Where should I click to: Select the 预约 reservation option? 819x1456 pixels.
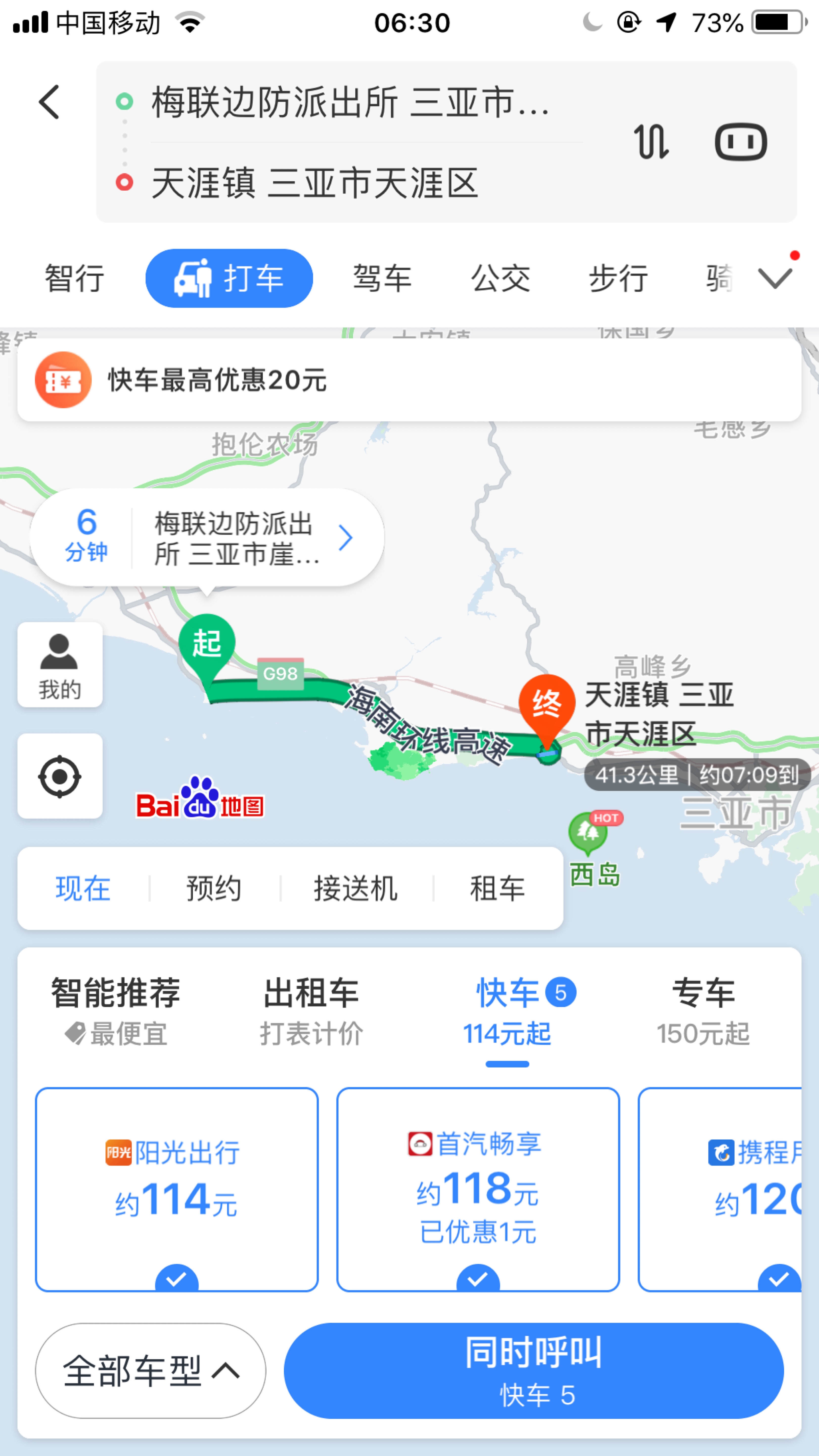(x=214, y=889)
